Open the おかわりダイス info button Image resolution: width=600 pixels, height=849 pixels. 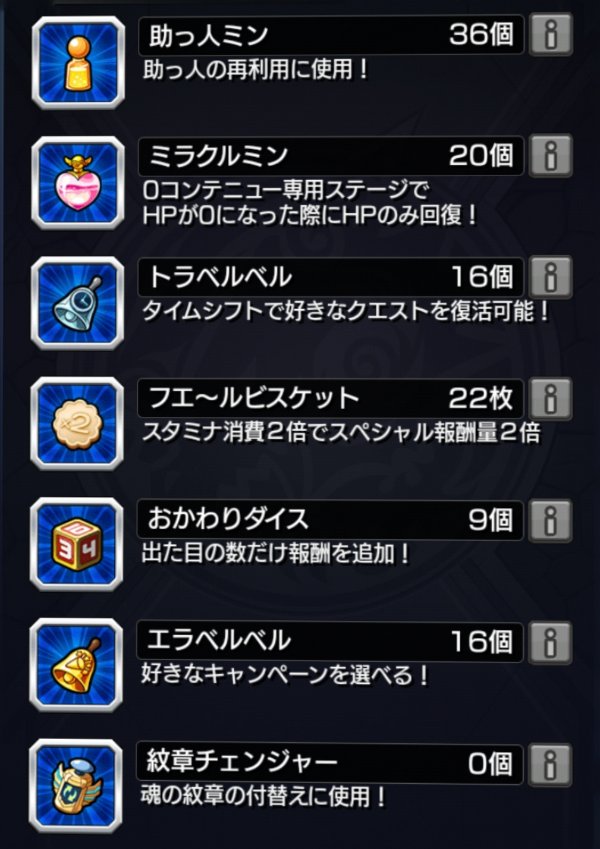tap(551, 520)
